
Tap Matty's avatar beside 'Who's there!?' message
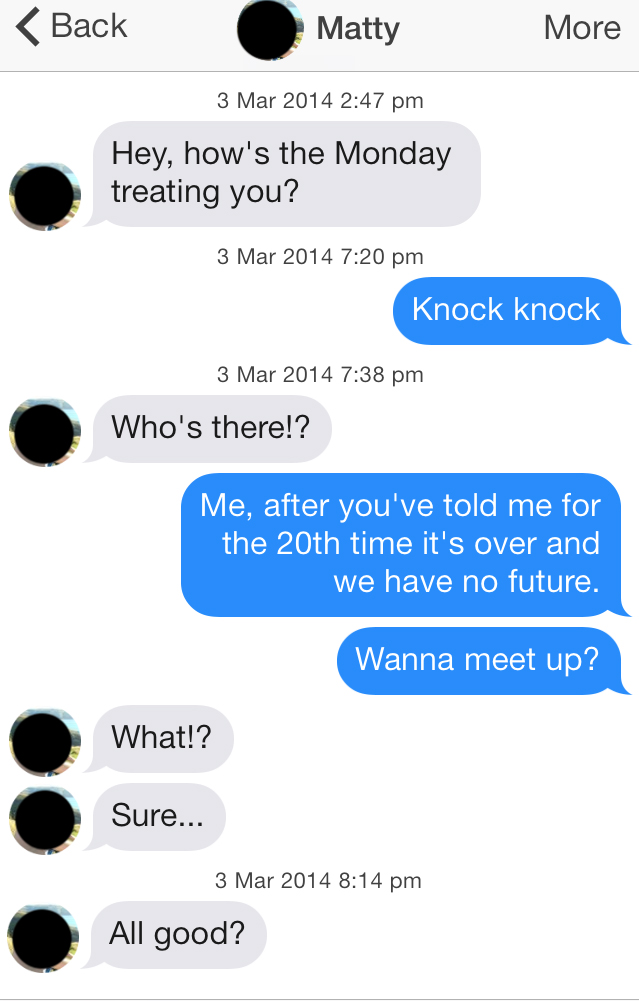pos(44,432)
